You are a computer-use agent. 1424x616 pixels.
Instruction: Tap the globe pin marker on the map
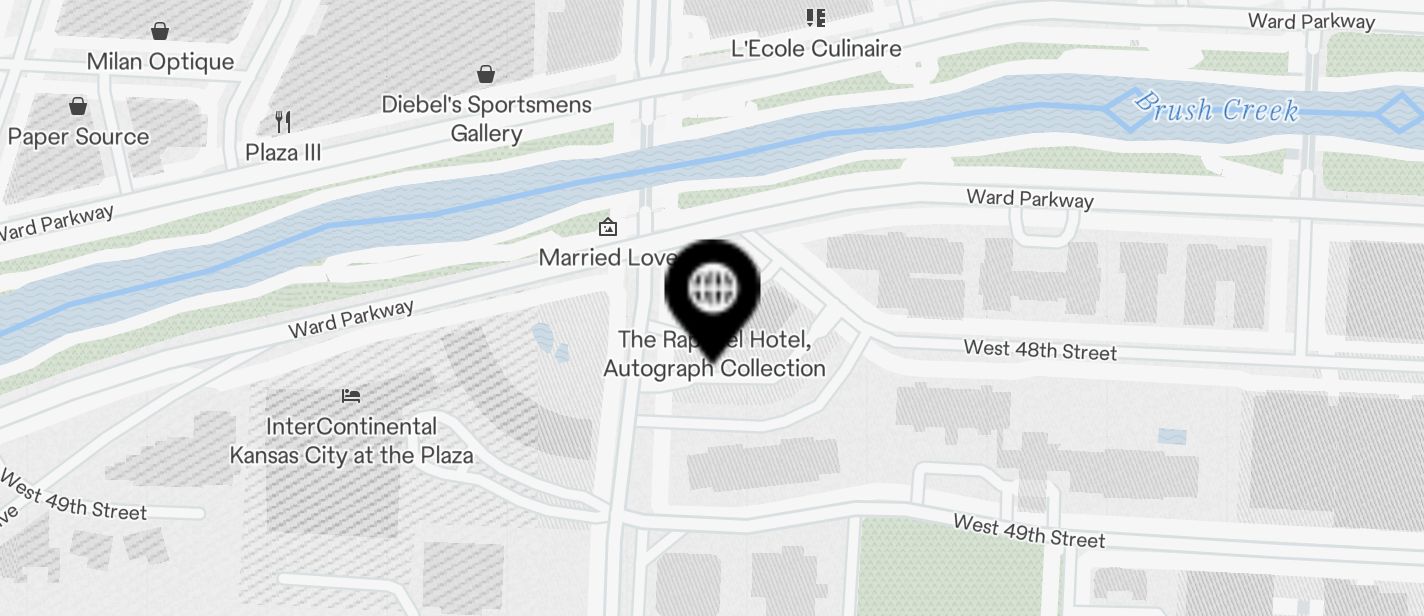712,290
